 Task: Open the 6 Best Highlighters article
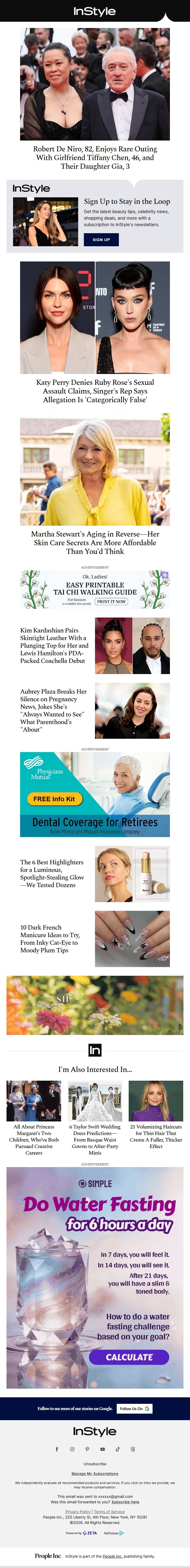(x=52, y=874)
